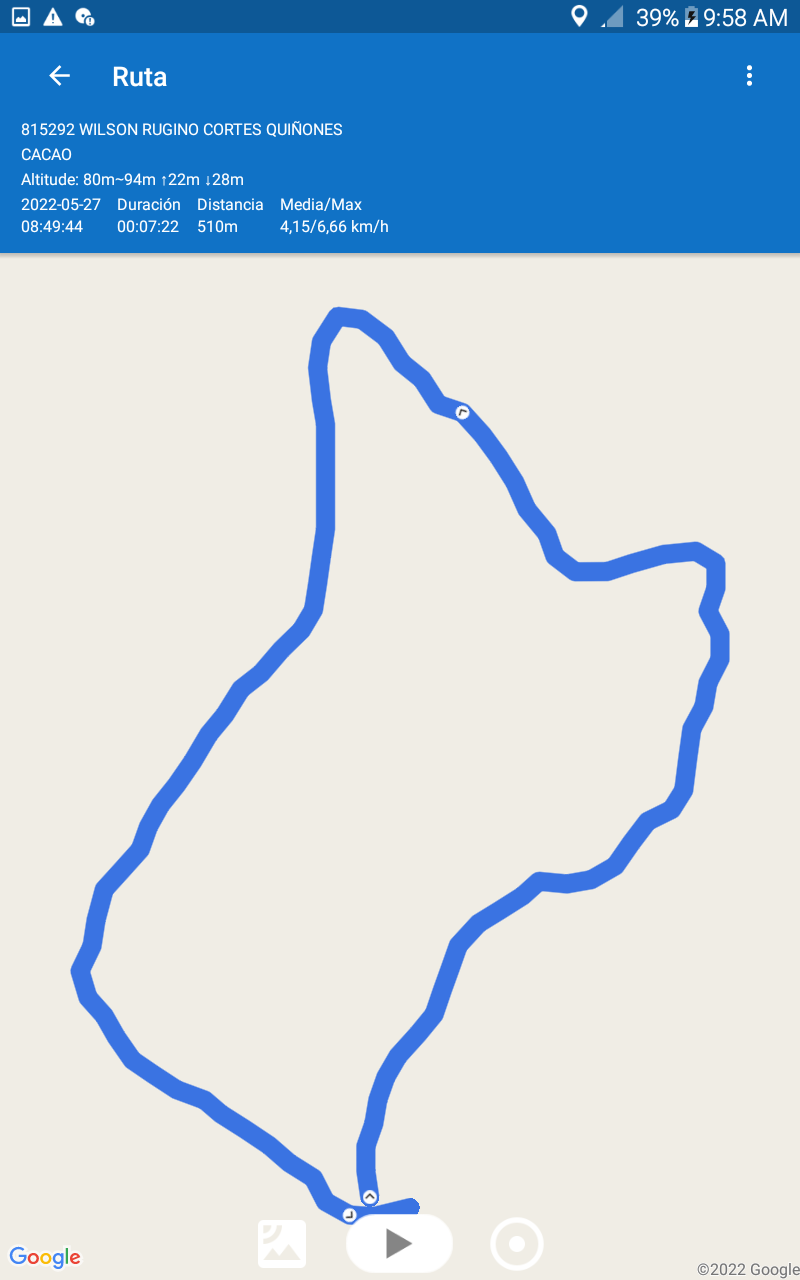Open the three-dot overflow menu
The height and width of the screenshot is (1280, 800).
pyautogui.click(x=749, y=76)
